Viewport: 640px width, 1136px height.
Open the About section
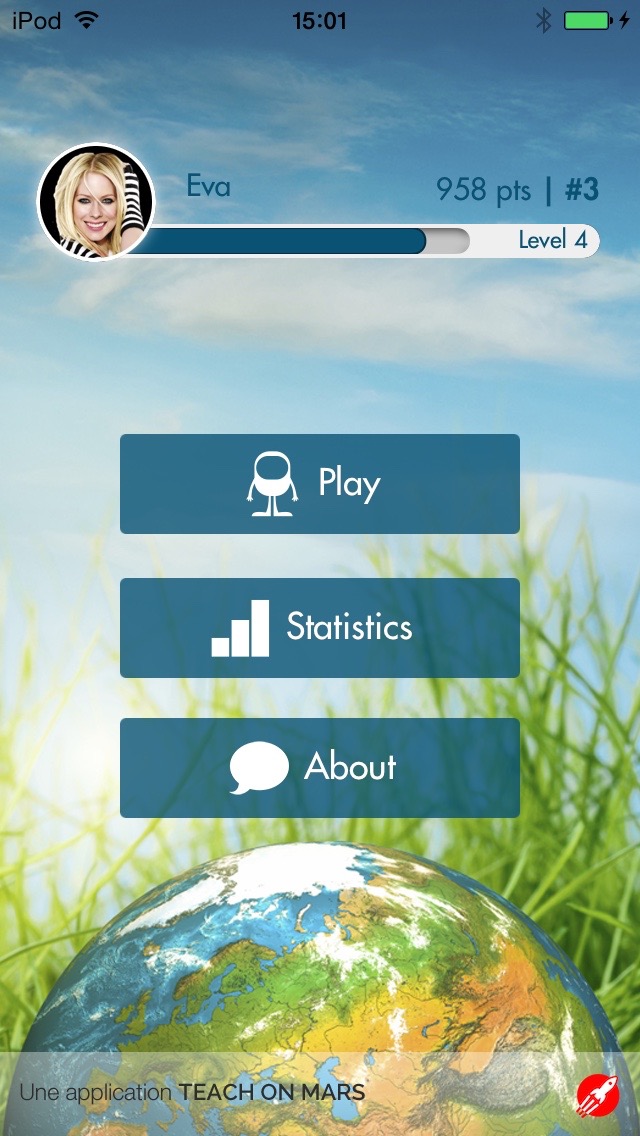tap(320, 768)
